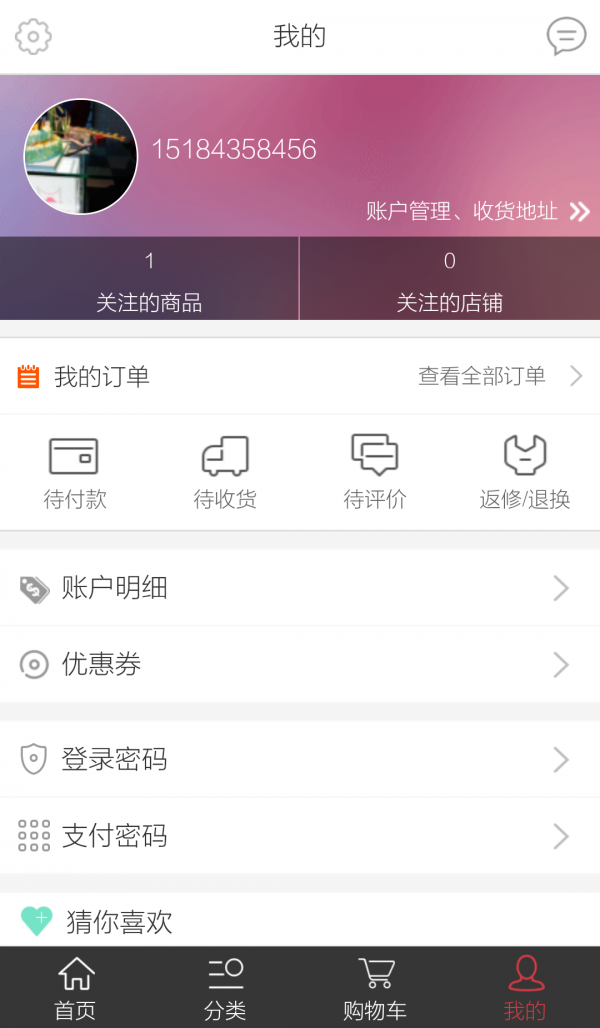
Task: Tap the profile avatar picture
Action: pyautogui.click(x=80, y=156)
